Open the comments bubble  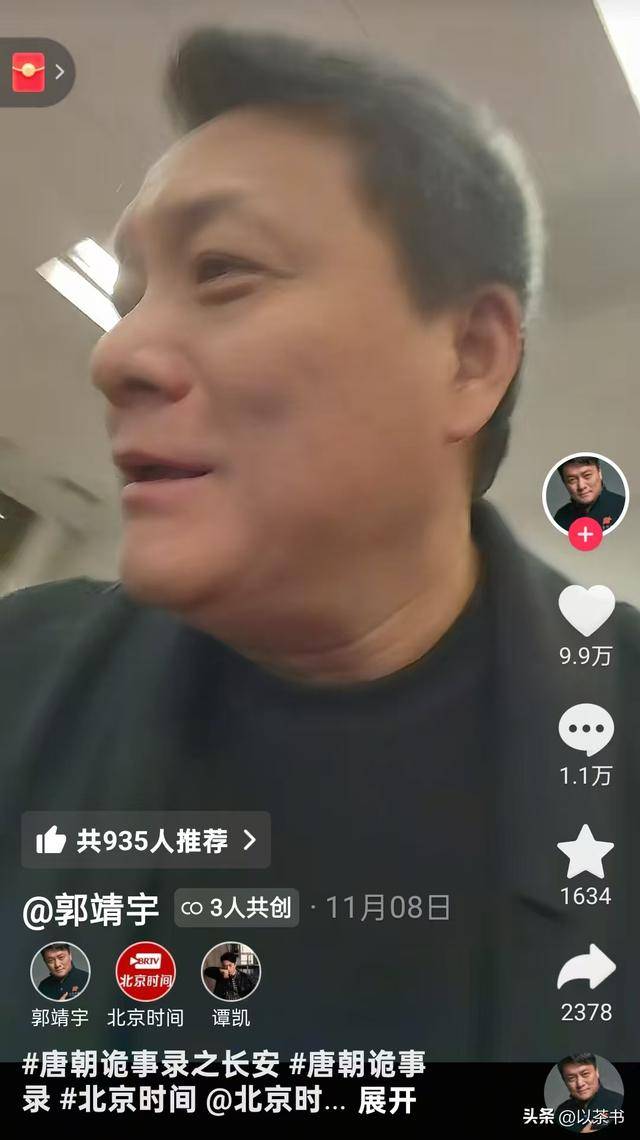(x=586, y=730)
